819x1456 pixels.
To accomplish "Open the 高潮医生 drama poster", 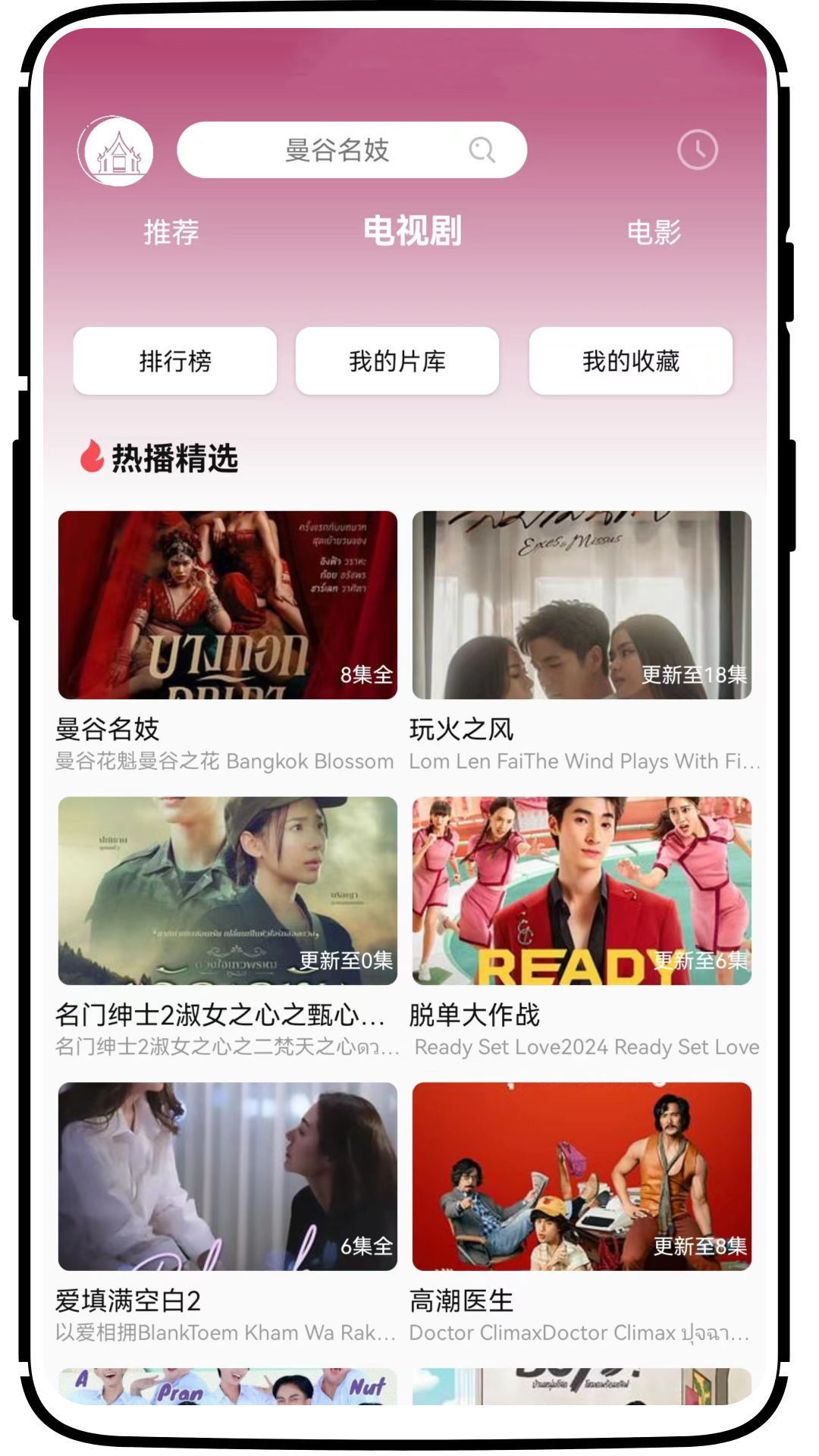I will [x=582, y=1176].
